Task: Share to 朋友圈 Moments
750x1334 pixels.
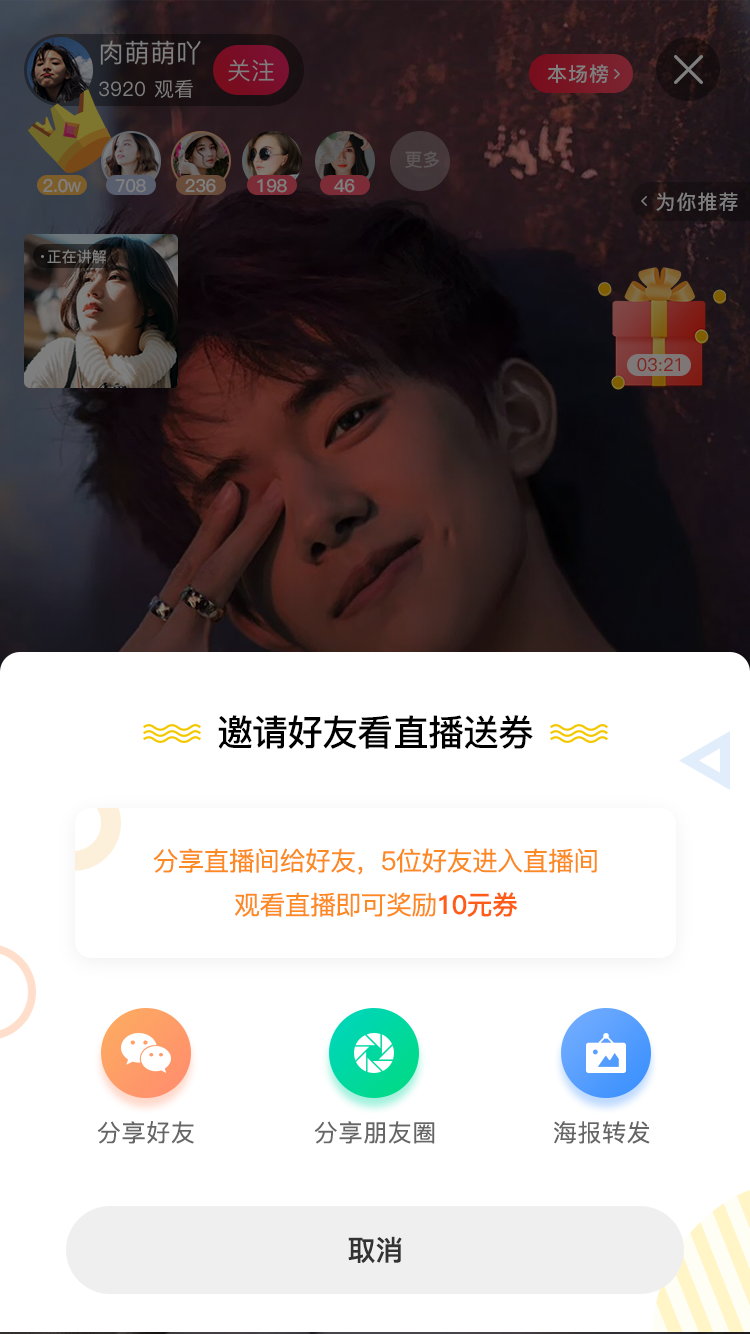Action: 374,1054
